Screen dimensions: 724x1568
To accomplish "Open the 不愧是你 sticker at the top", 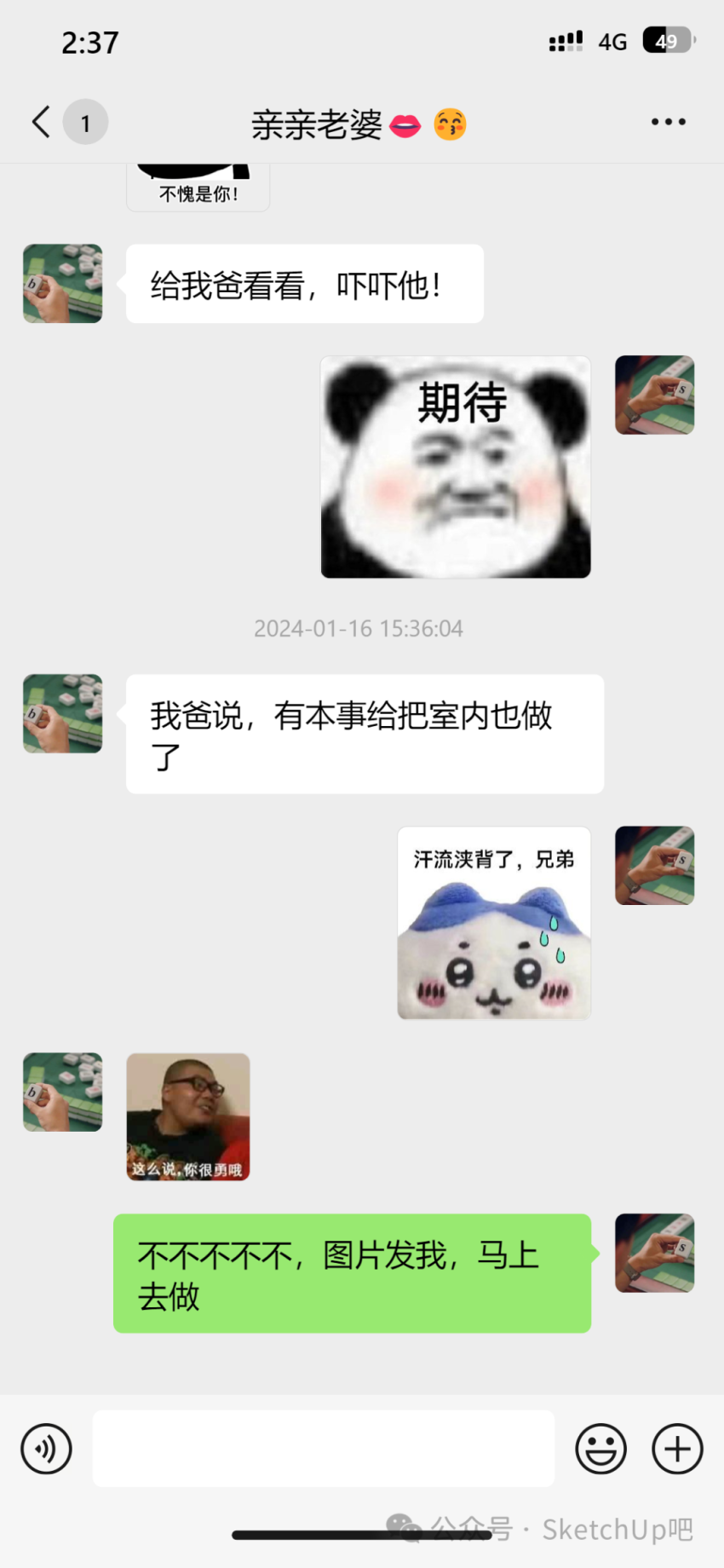I will pos(198,187).
